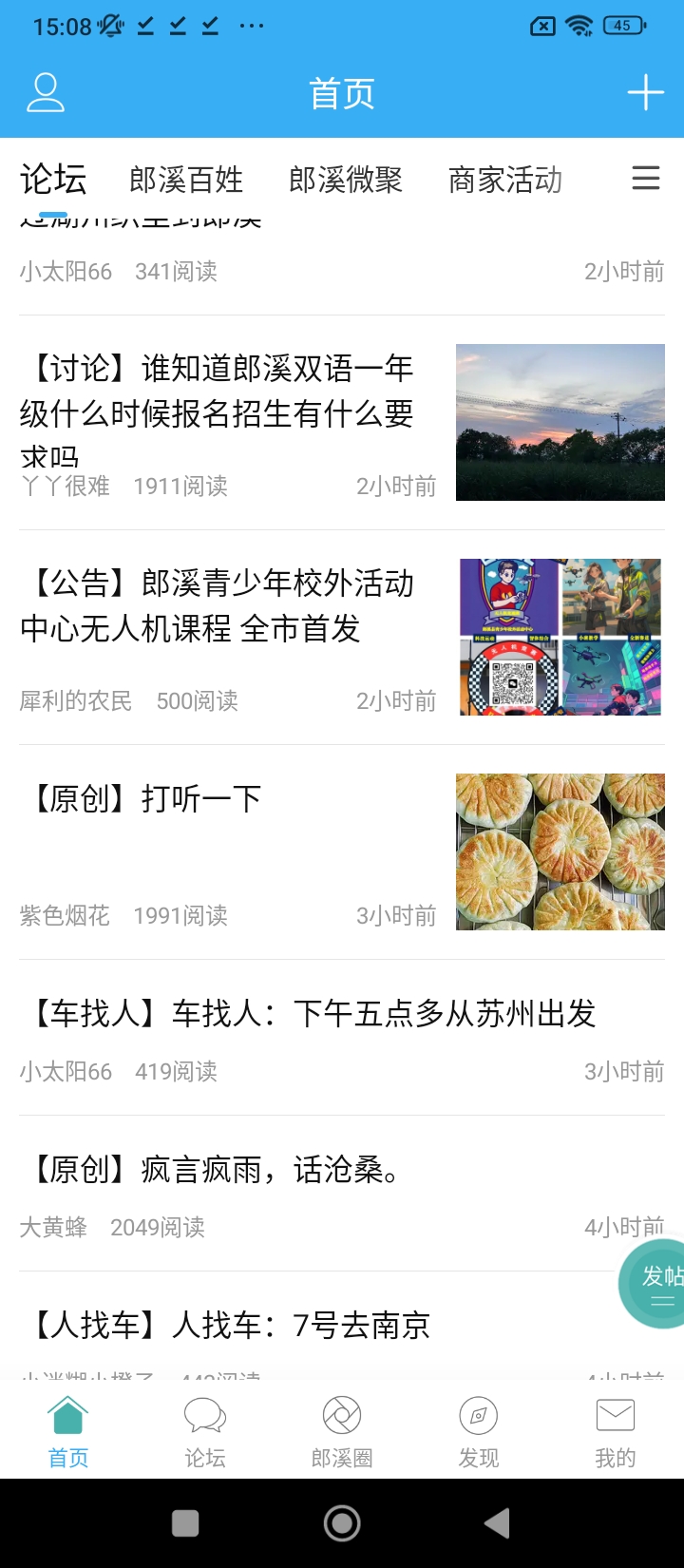
Task: Switch to the 发现 bottom tab
Action: click(x=479, y=1432)
